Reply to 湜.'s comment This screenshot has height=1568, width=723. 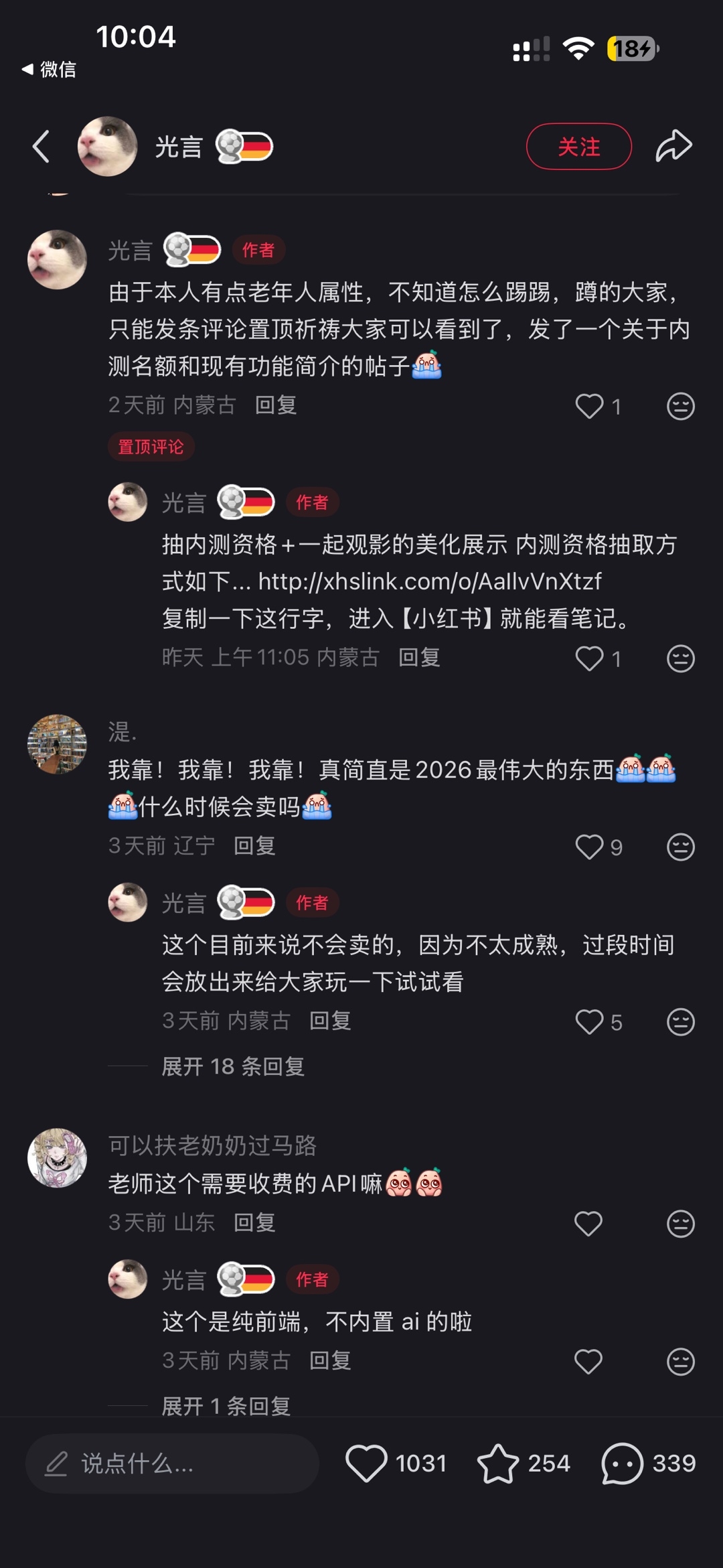(x=254, y=845)
